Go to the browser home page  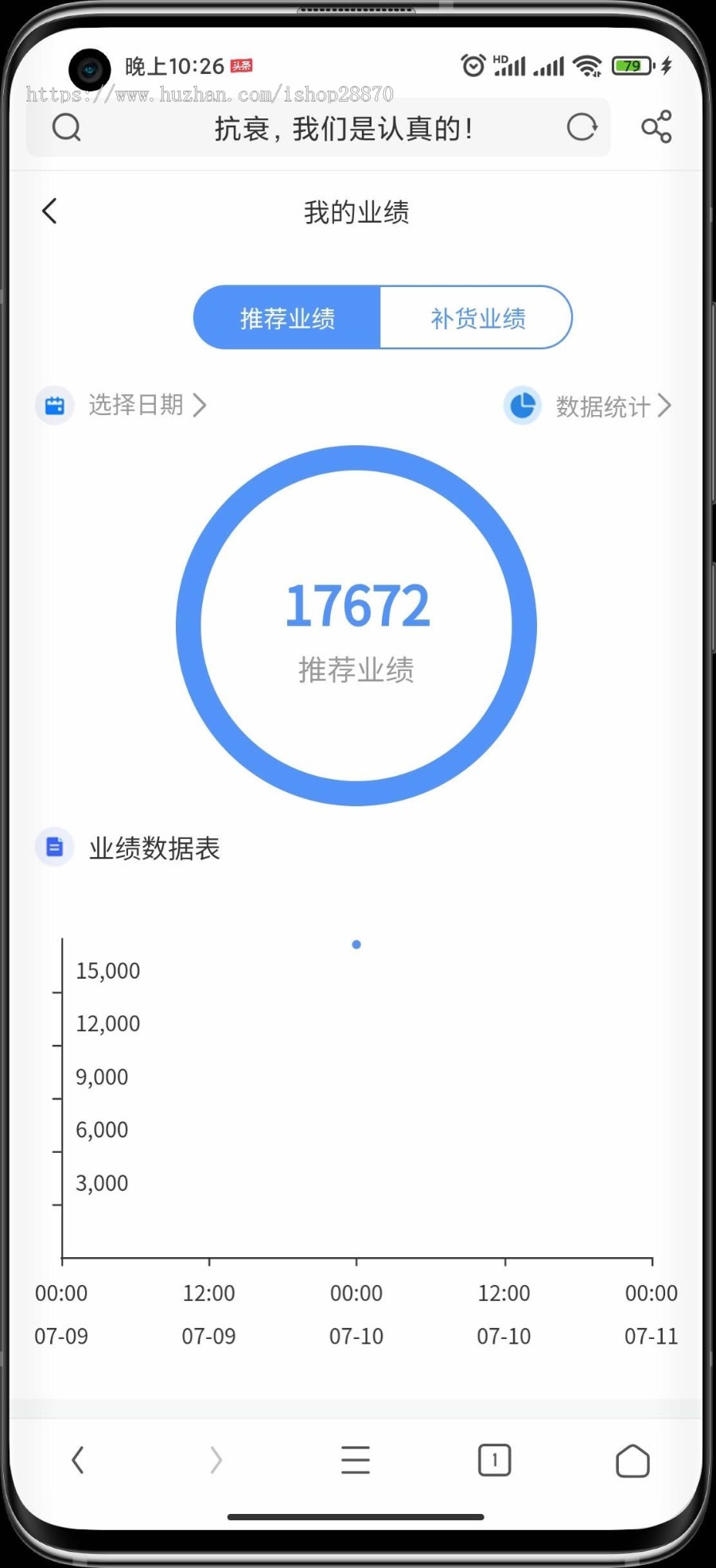click(x=632, y=1460)
